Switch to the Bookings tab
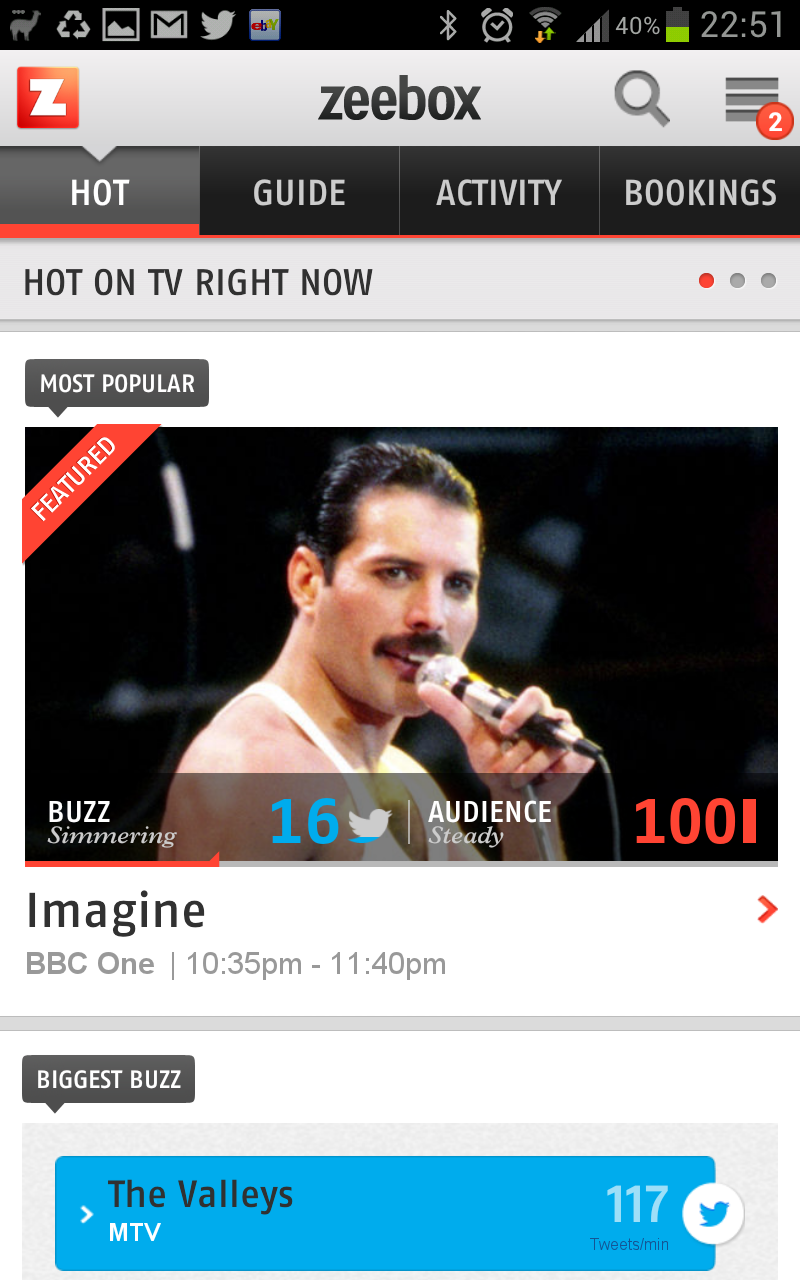This screenshot has width=800, height=1280. click(x=700, y=192)
